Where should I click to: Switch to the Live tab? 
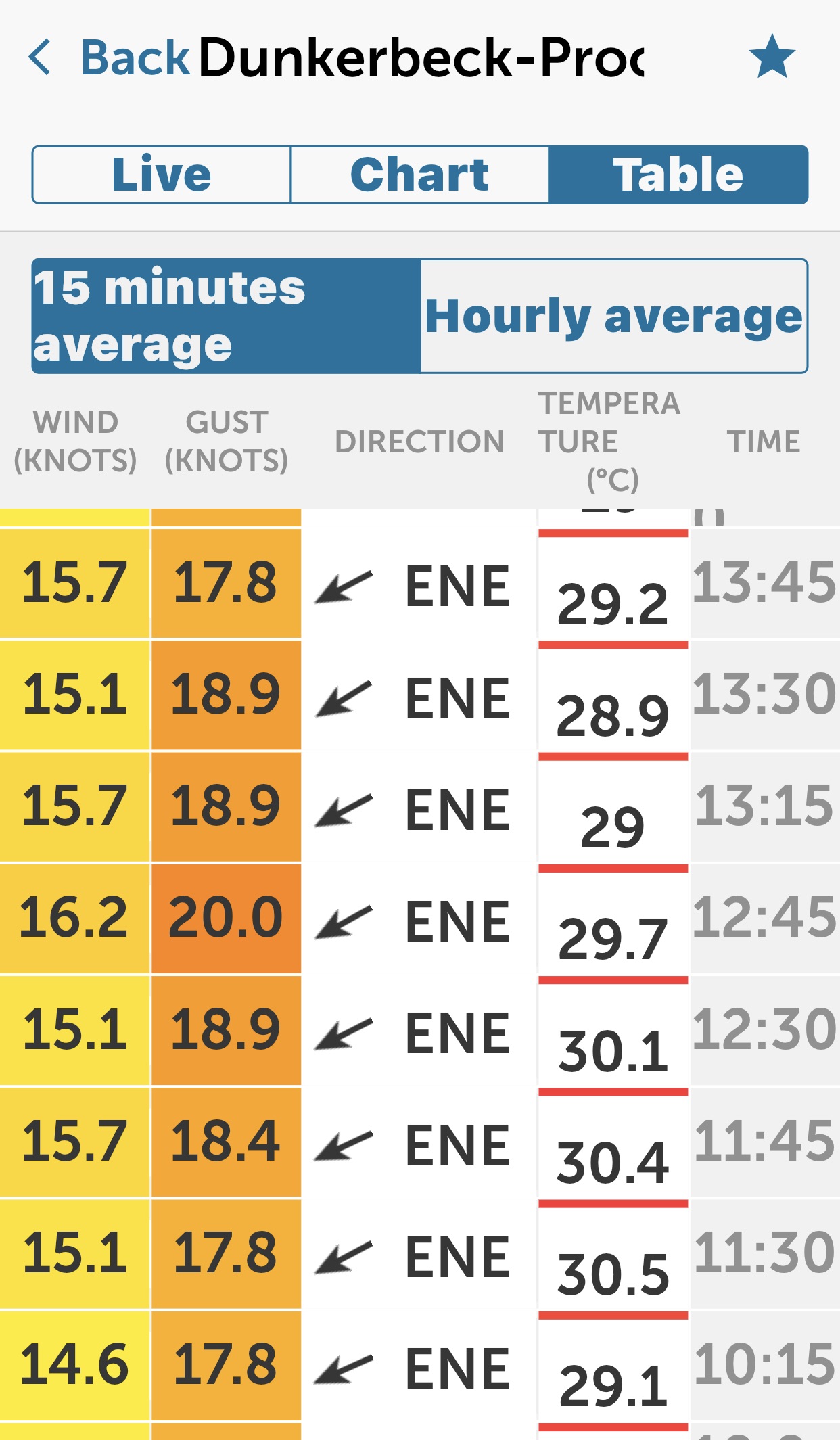coord(162,175)
